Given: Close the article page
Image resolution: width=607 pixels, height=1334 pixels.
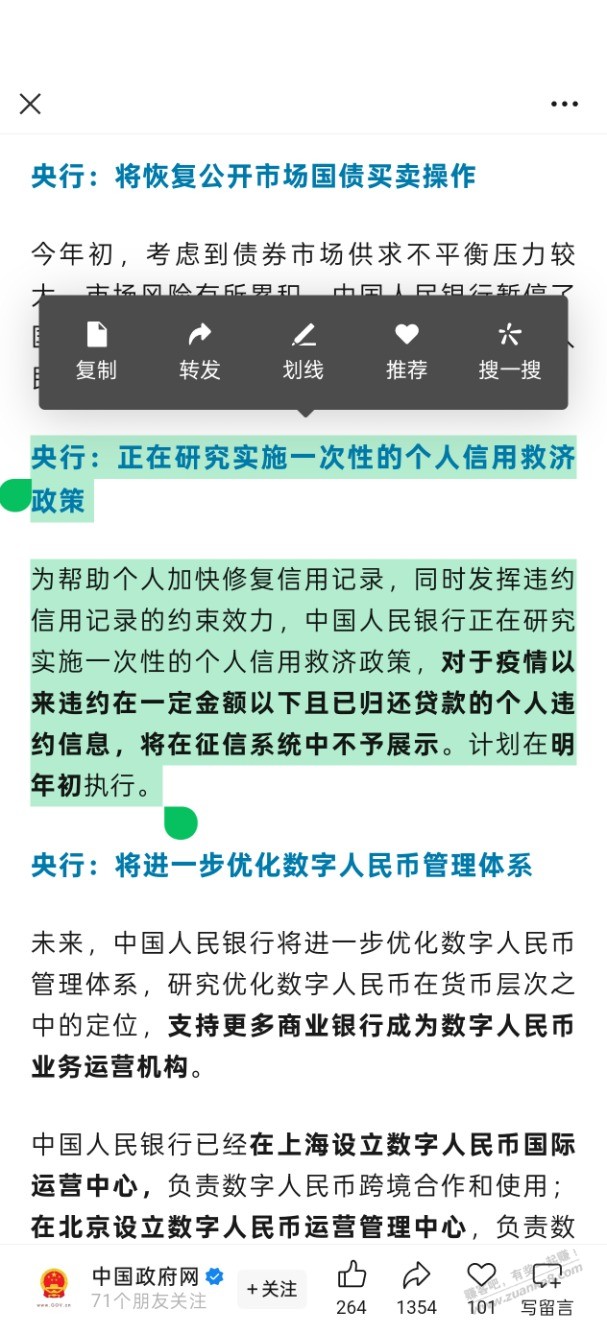Looking at the screenshot, I should pos(30,103).
